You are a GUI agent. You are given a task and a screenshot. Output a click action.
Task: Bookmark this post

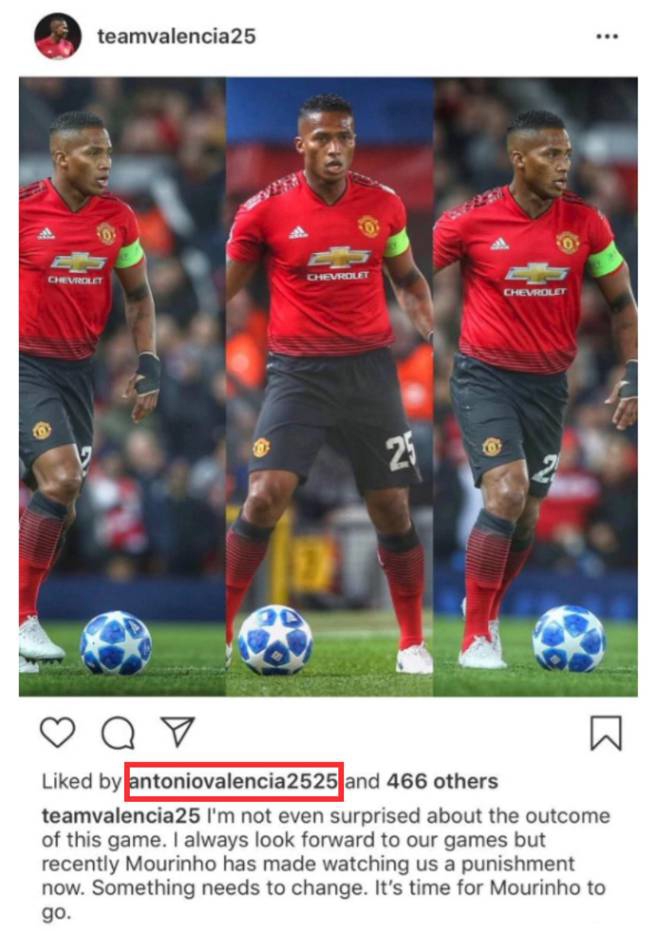[x=605, y=734]
